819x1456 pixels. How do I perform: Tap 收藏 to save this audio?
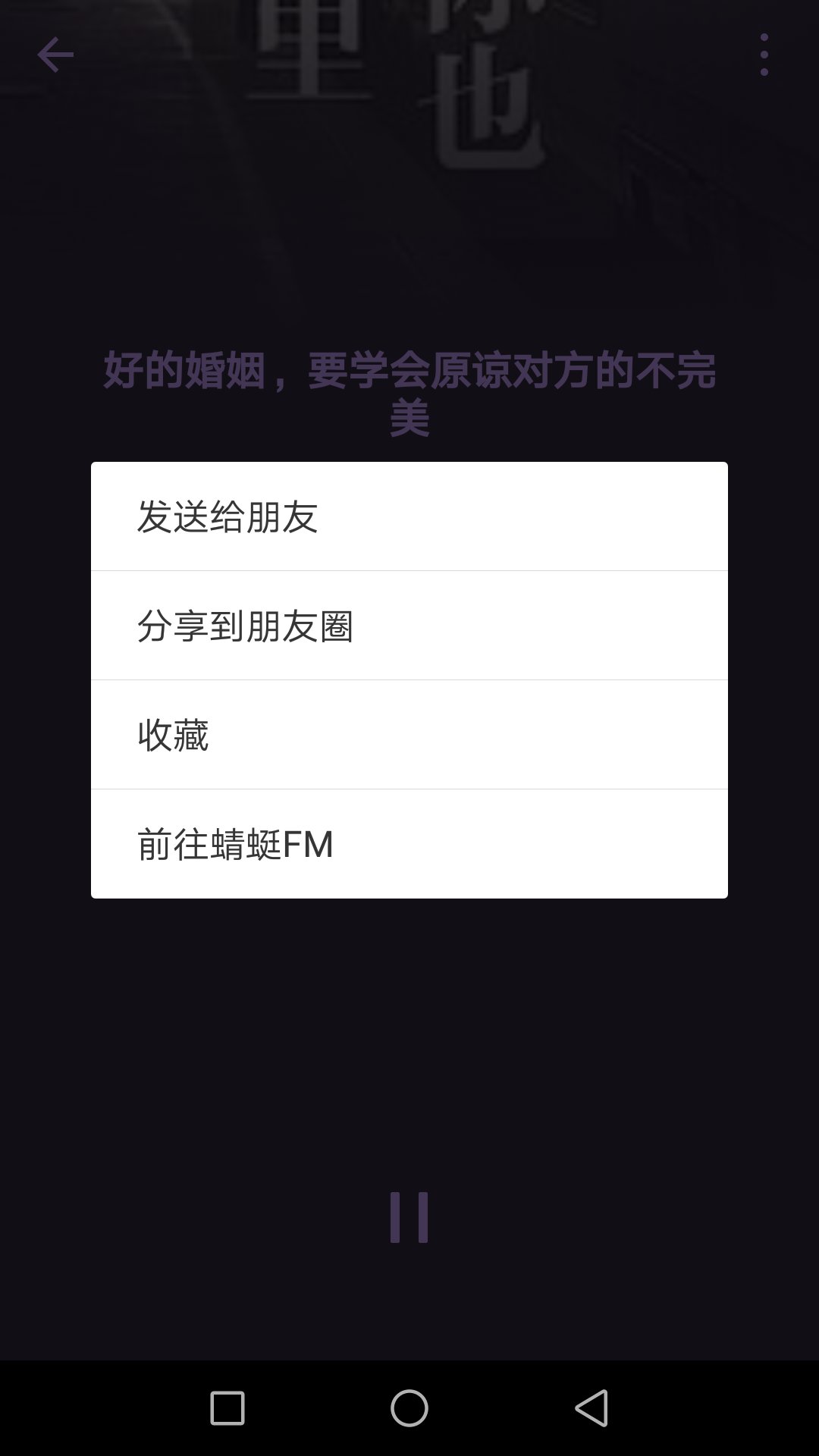(409, 735)
